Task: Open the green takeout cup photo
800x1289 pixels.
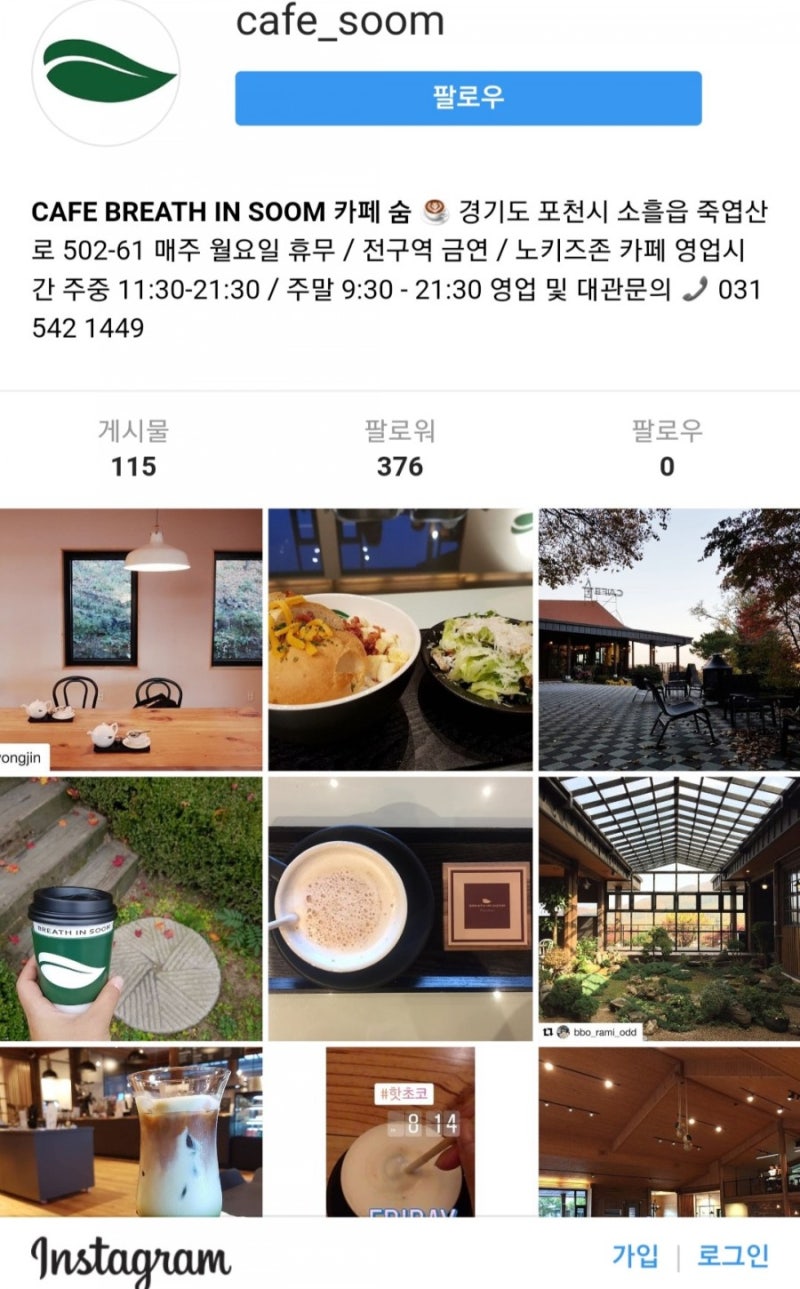Action: pos(130,906)
